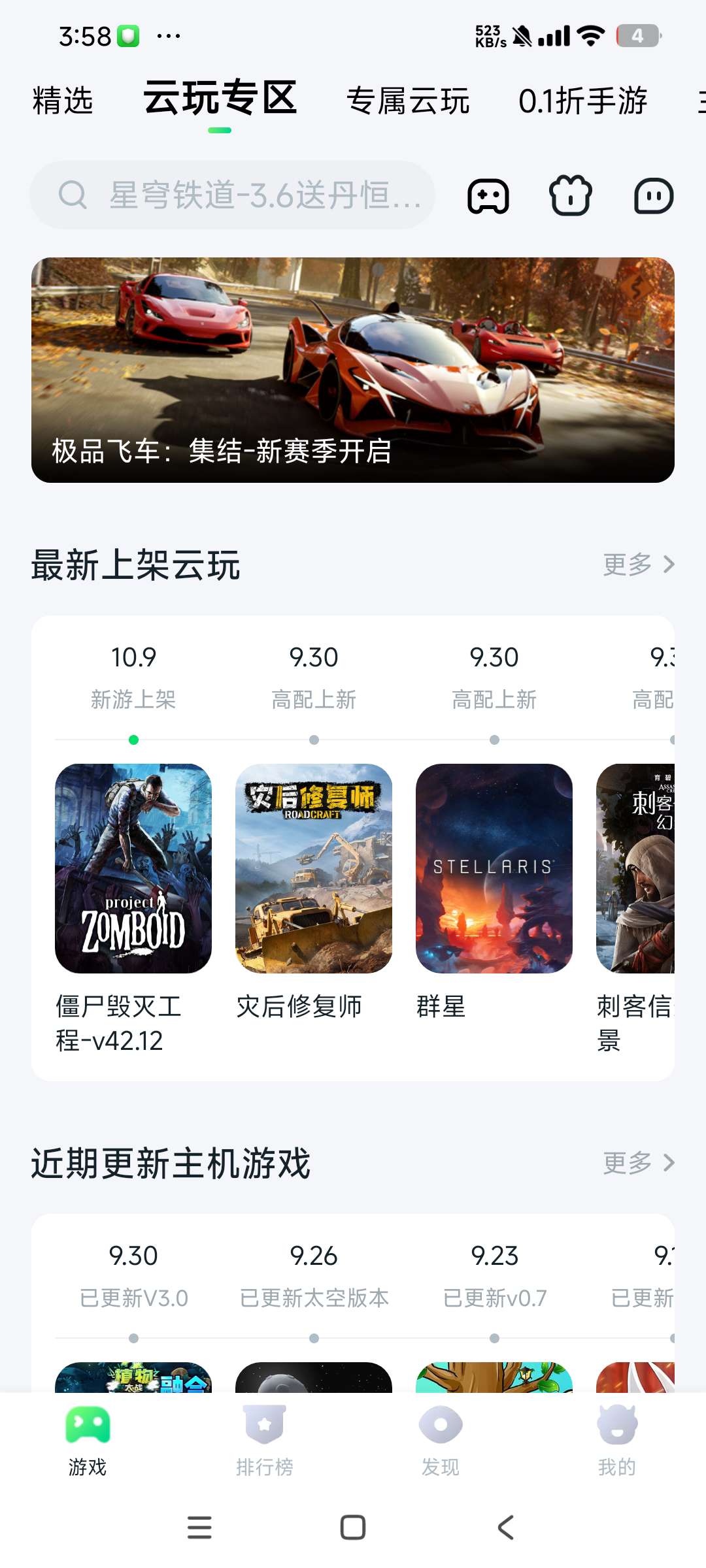View 更多 for 最新上架云玩
Screen dimensions: 706x1568
click(x=638, y=564)
